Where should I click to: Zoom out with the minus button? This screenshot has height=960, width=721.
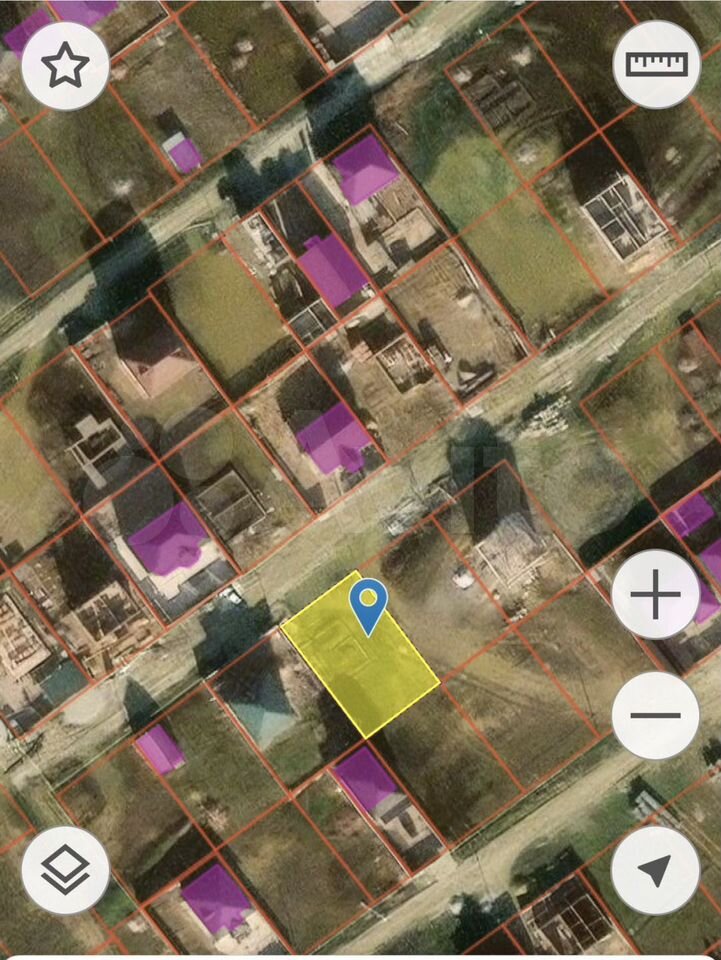[x=656, y=716]
